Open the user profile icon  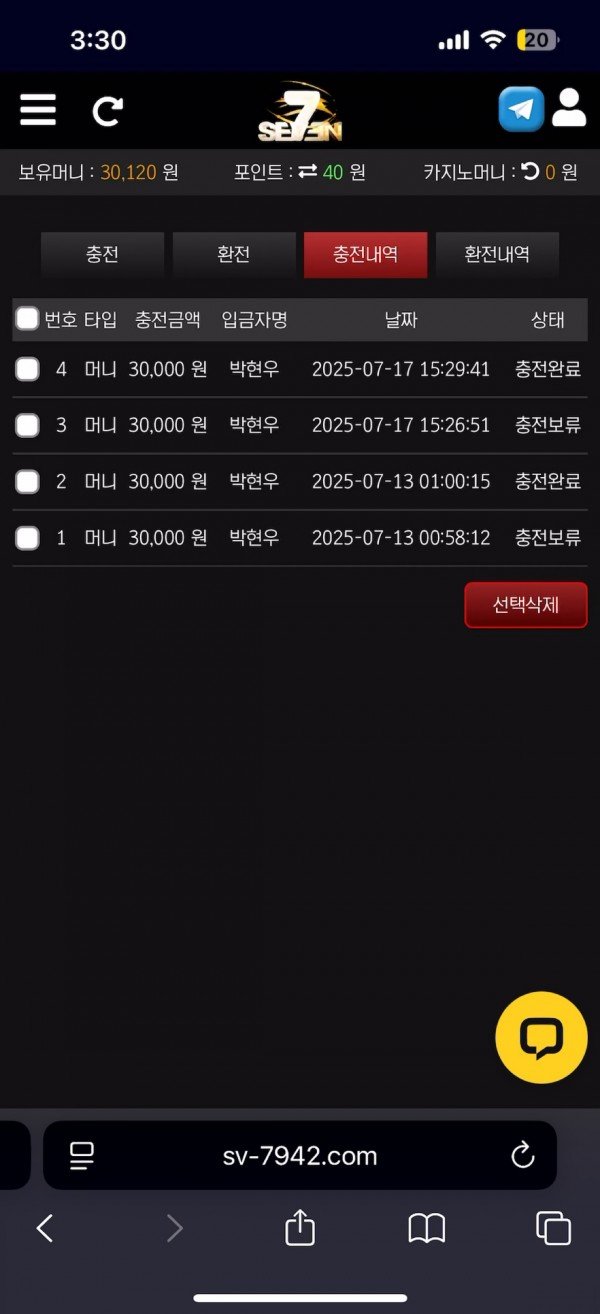tap(569, 108)
